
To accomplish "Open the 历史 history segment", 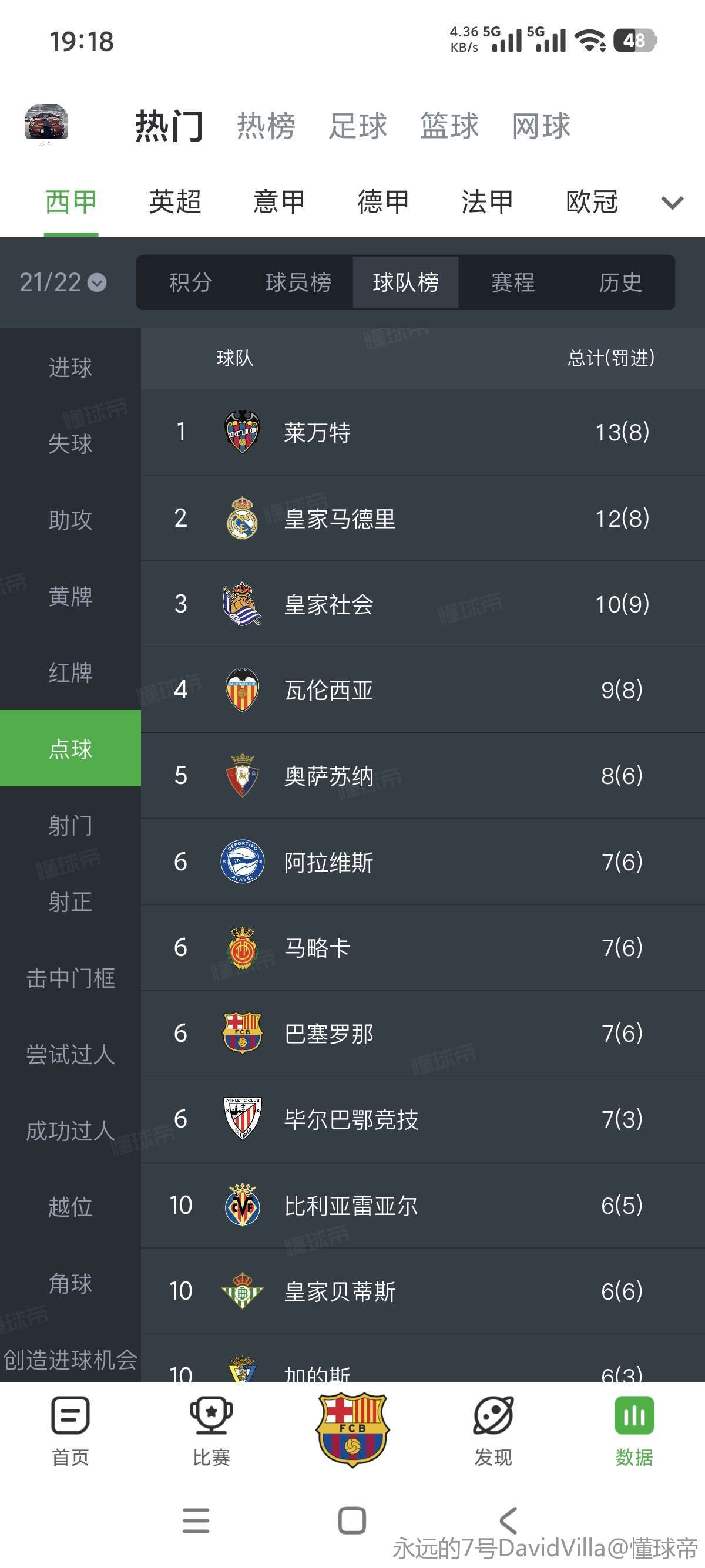I will tap(620, 282).
